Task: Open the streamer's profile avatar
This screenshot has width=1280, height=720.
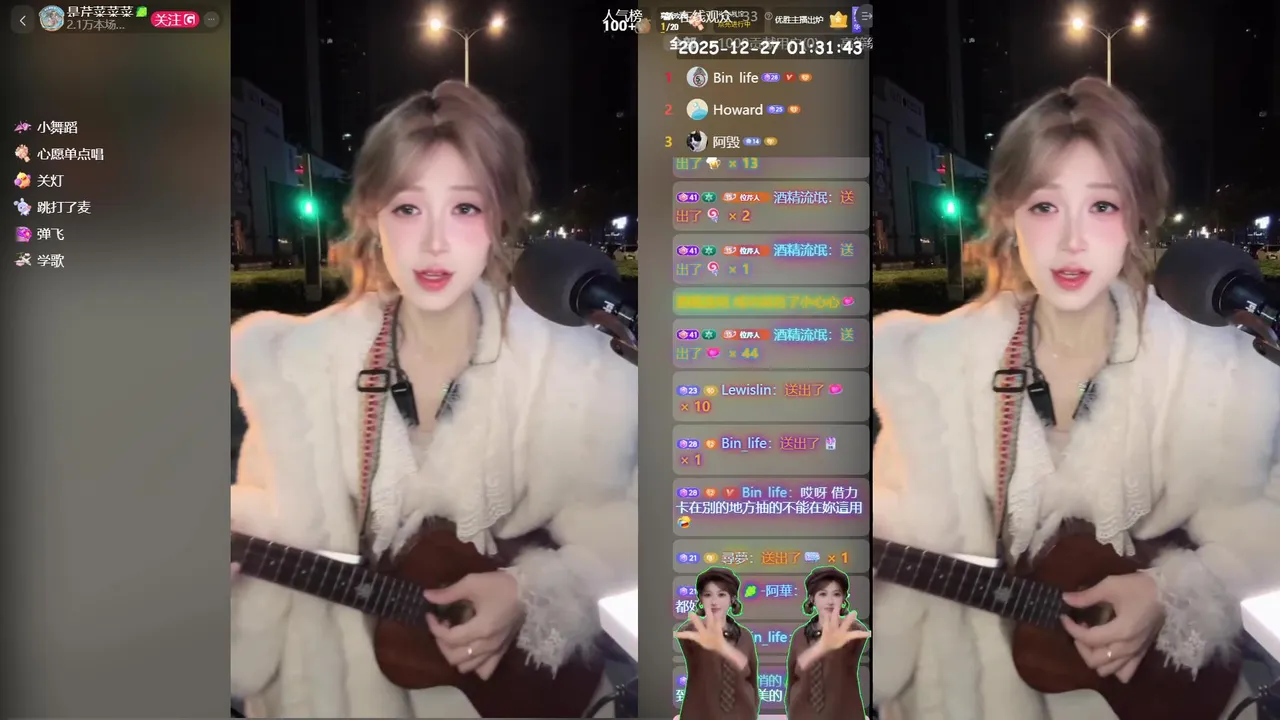Action: click(x=52, y=18)
